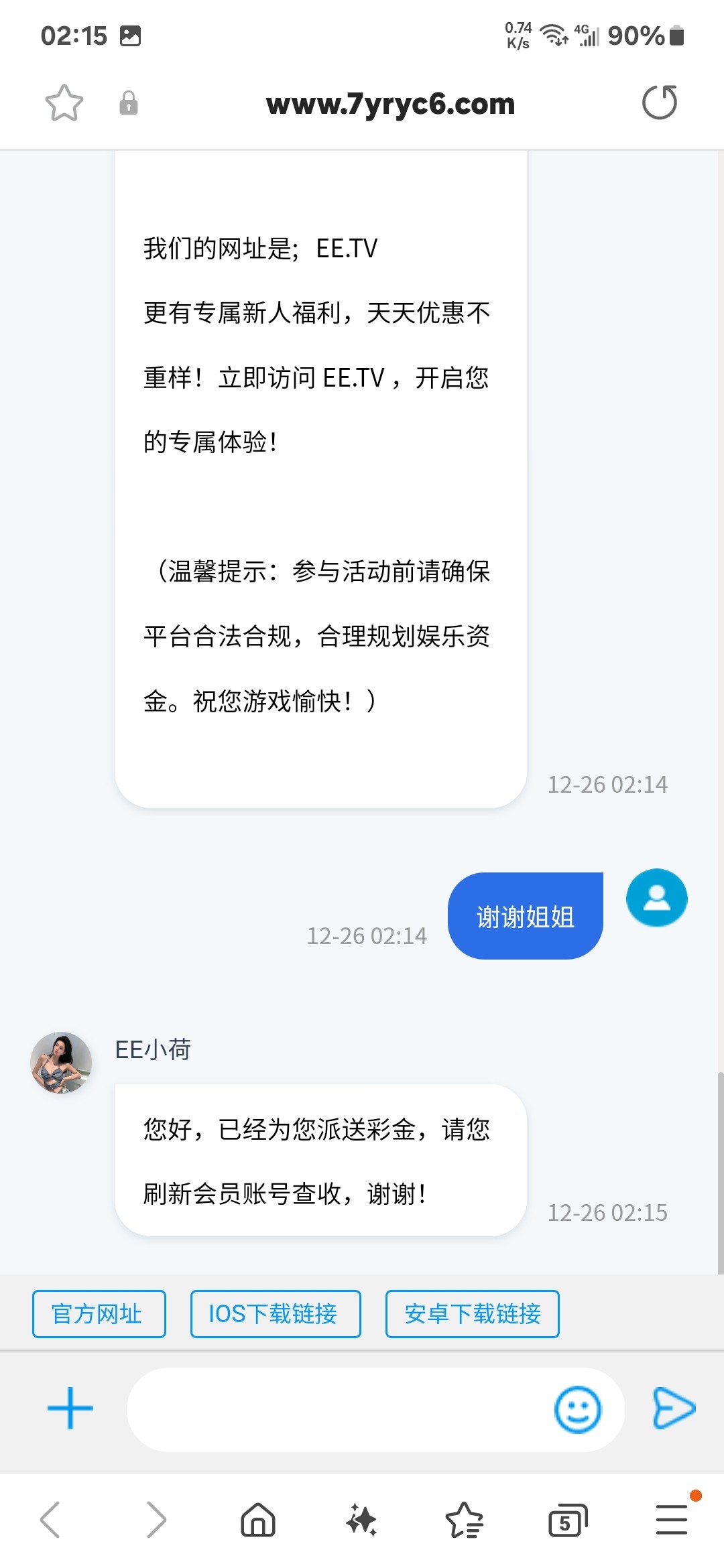The image size is (724, 1568).
Task: Bookmark this page with the star icon
Action: tap(64, 103)
